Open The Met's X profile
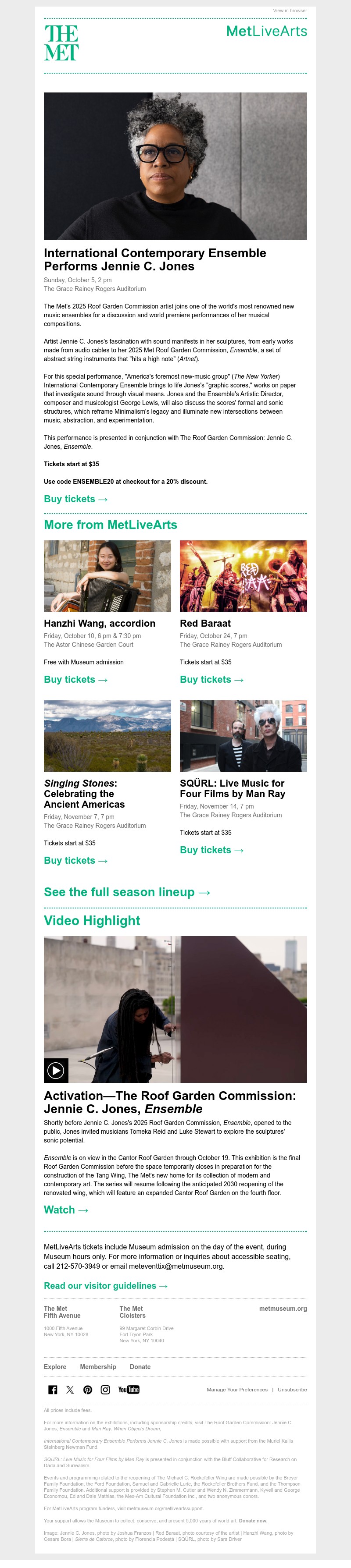Viewport: 351px width, 1568px height. click(70, 1390)
